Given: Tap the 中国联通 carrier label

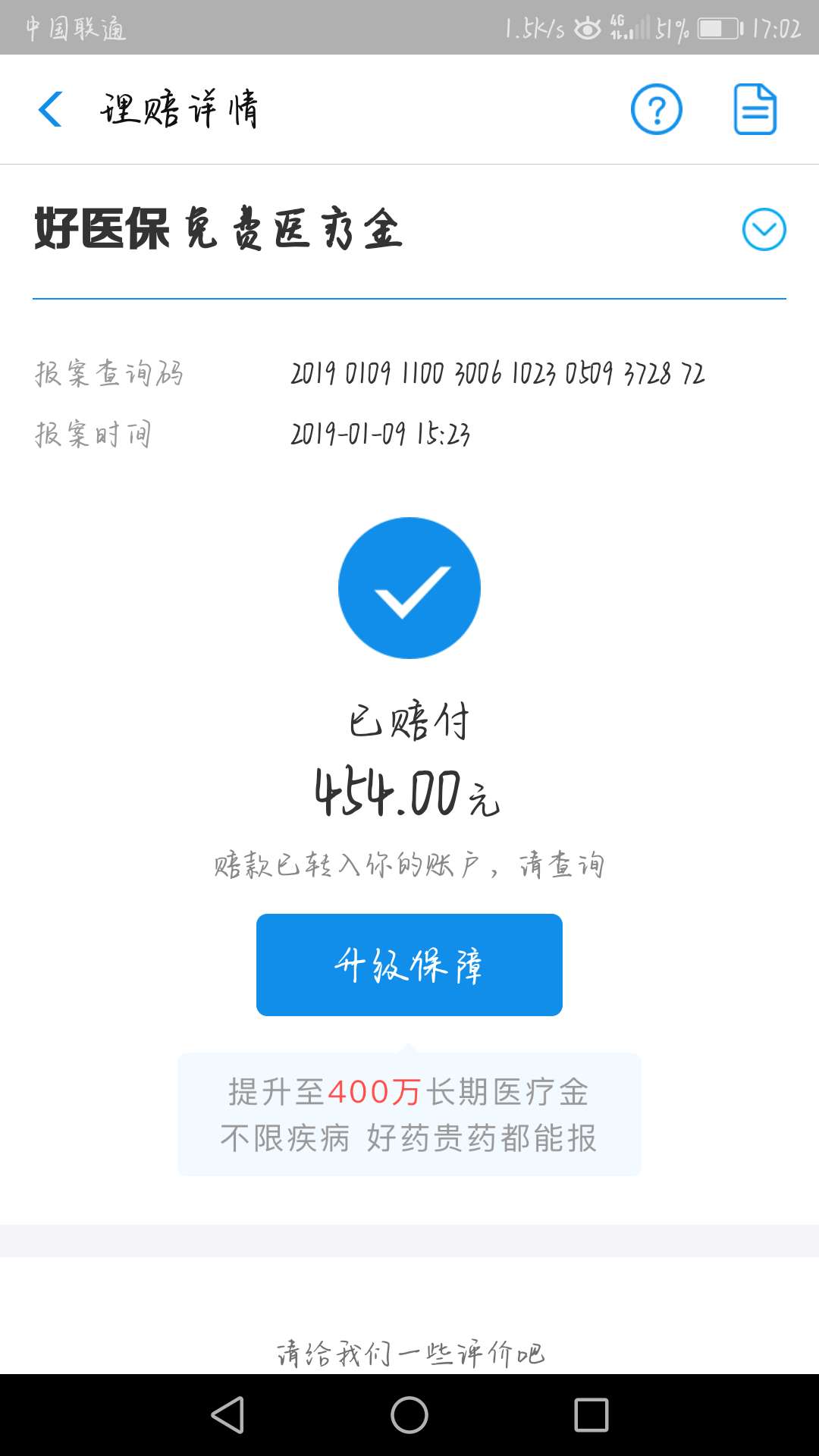Looking at the screenshot, I should pyautogui.click(x=76, y=29).
